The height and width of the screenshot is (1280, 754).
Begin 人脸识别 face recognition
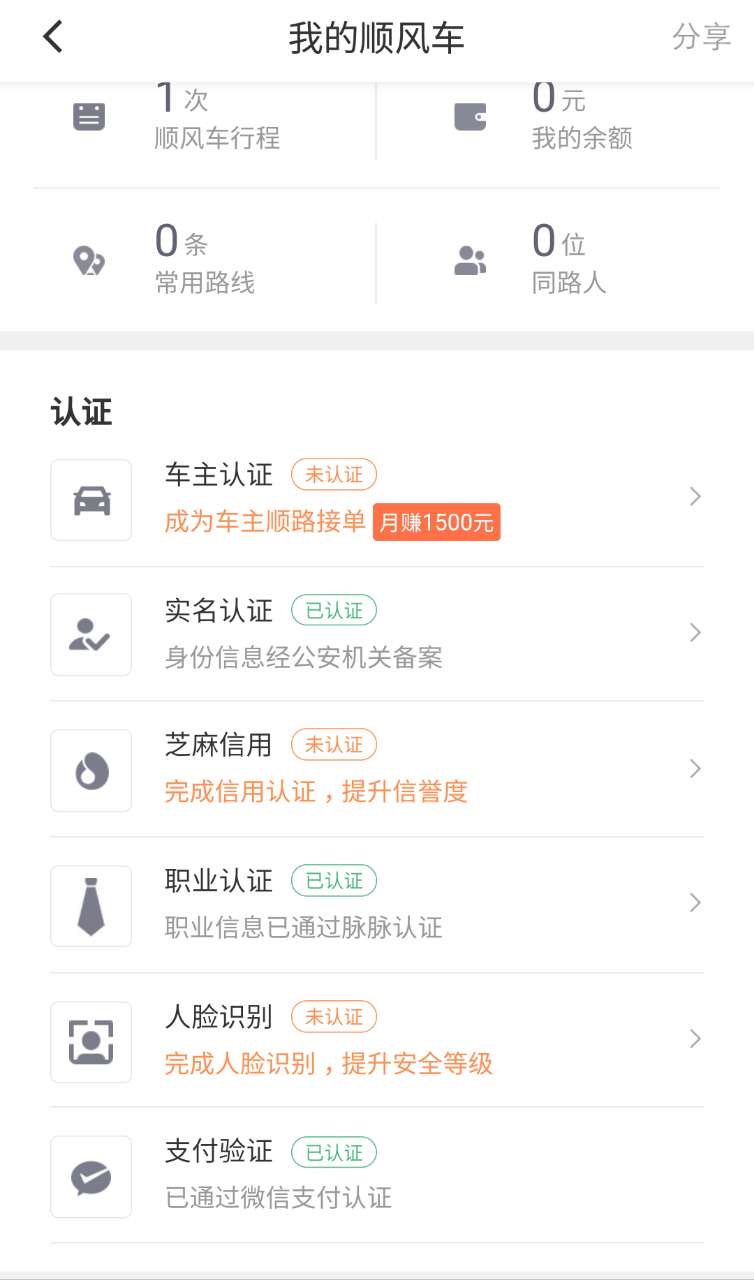(x=377, y=1040)
